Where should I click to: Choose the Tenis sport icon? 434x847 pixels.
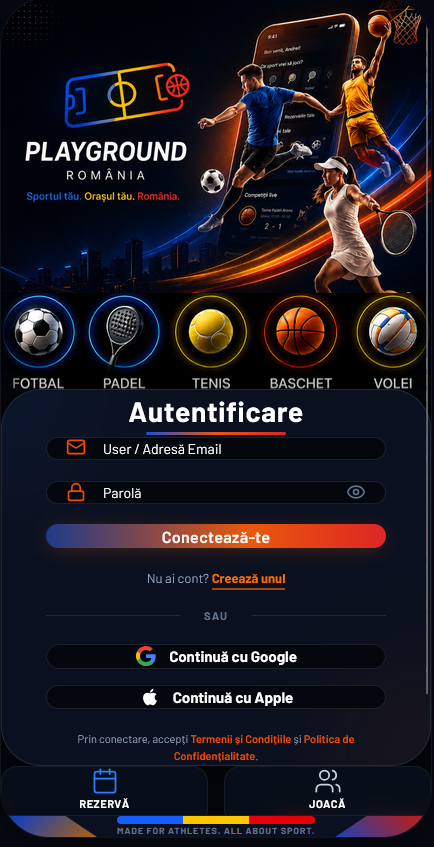point(211,332)
